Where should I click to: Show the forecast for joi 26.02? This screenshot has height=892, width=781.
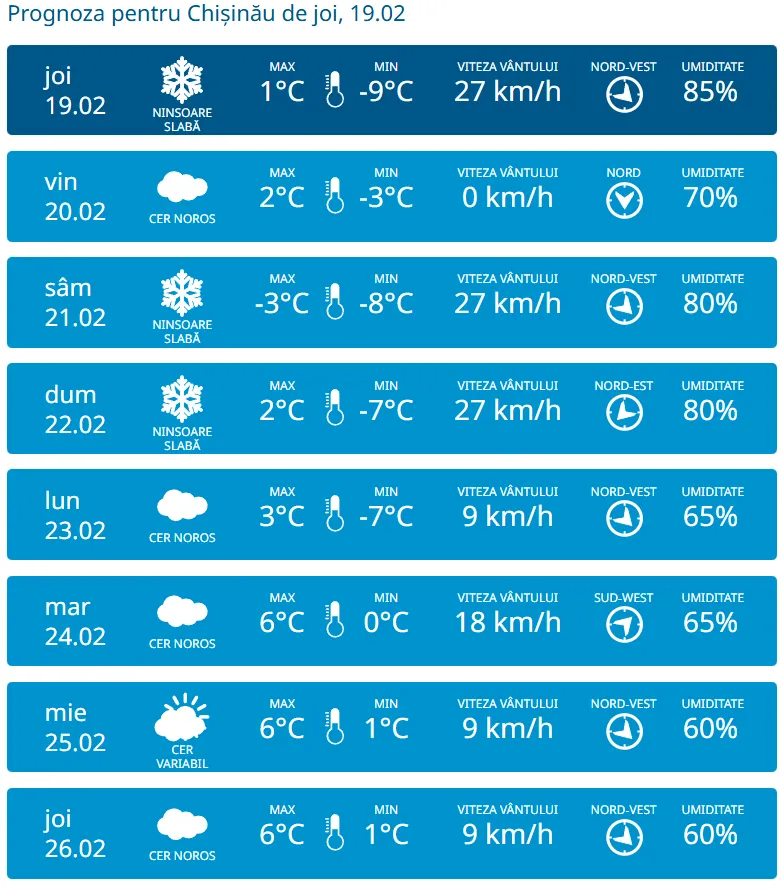(x=76, y=834)
